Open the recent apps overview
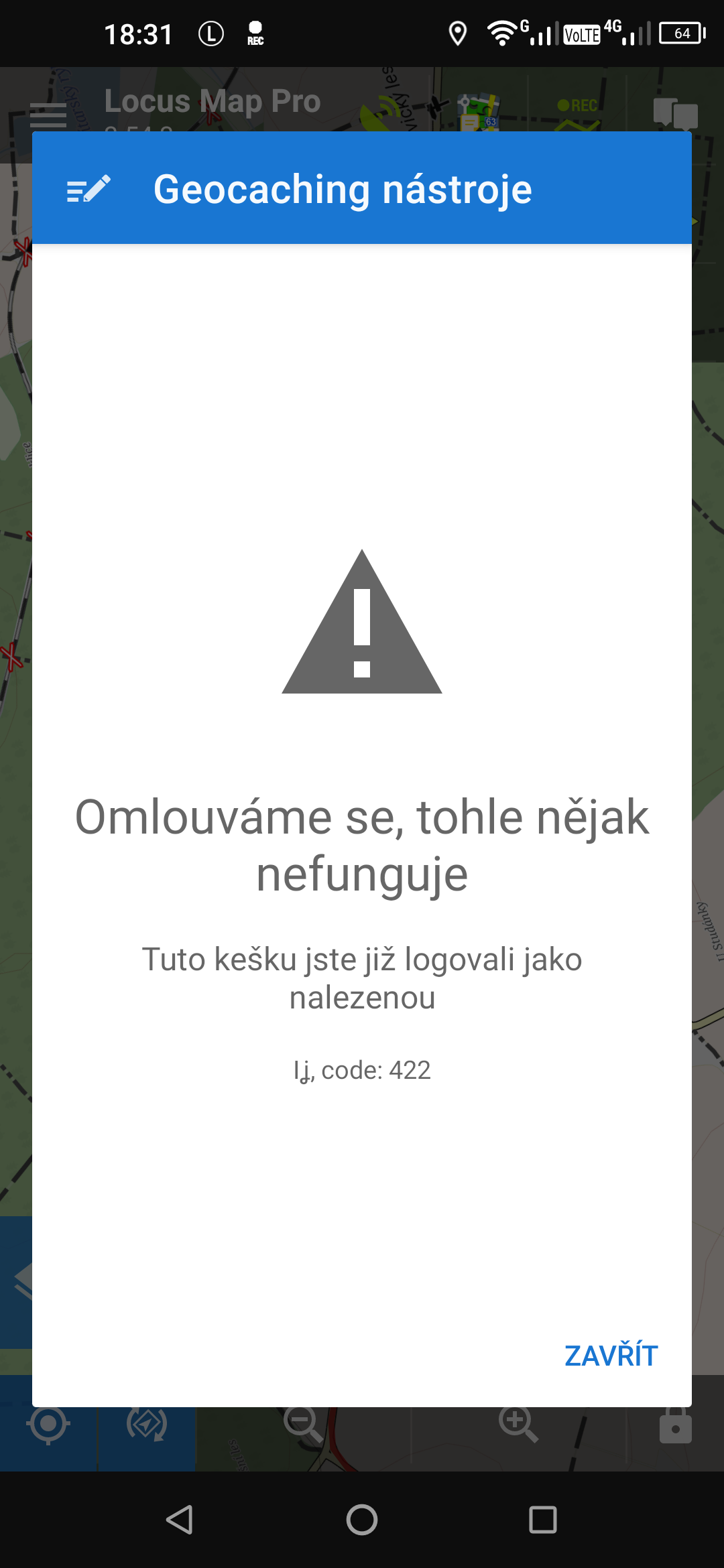 click(x=542, y=1519)
